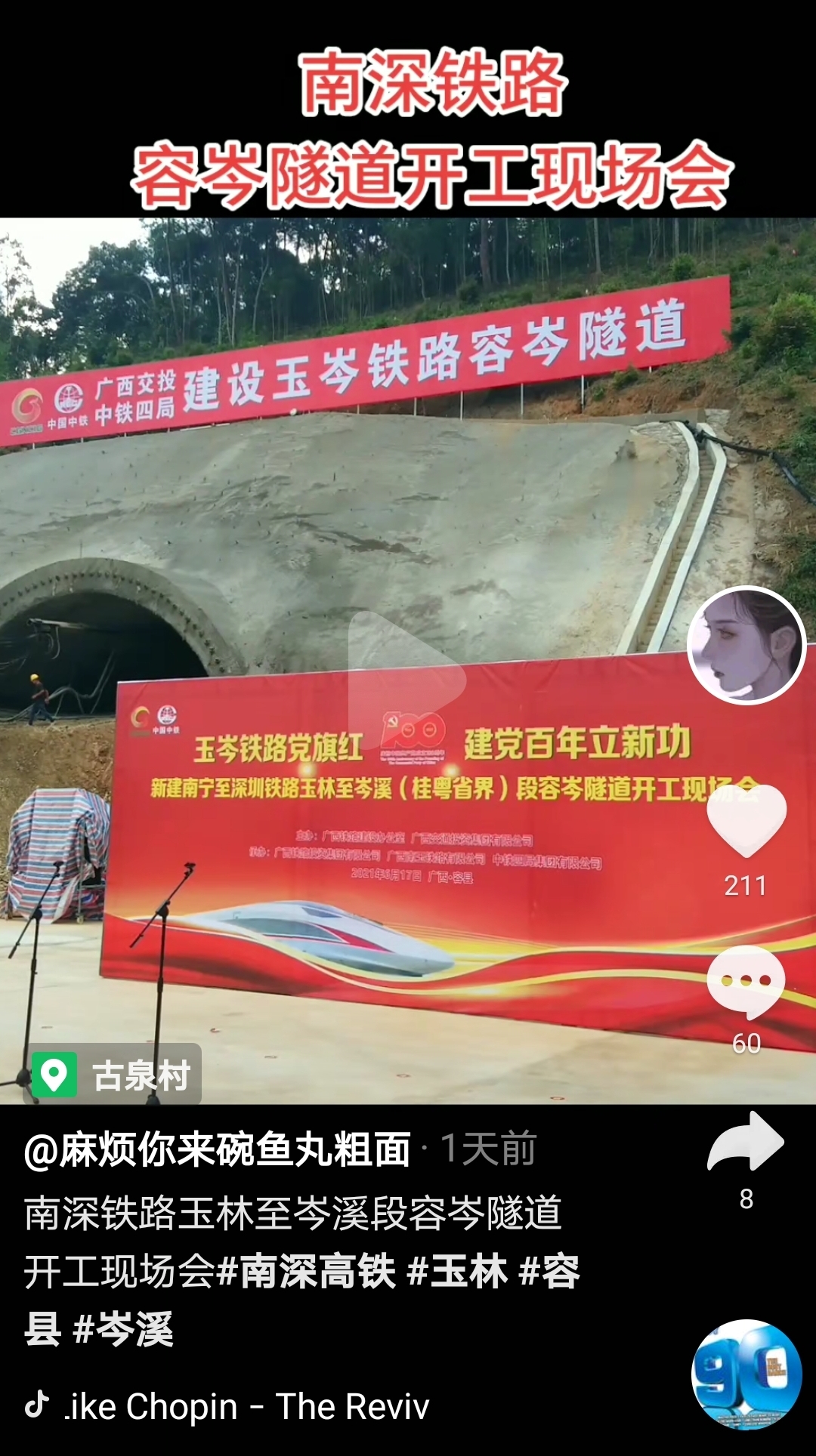Screen dimensions: 816x1456
Task: Open the comments bubble
Action: [746, 980]
